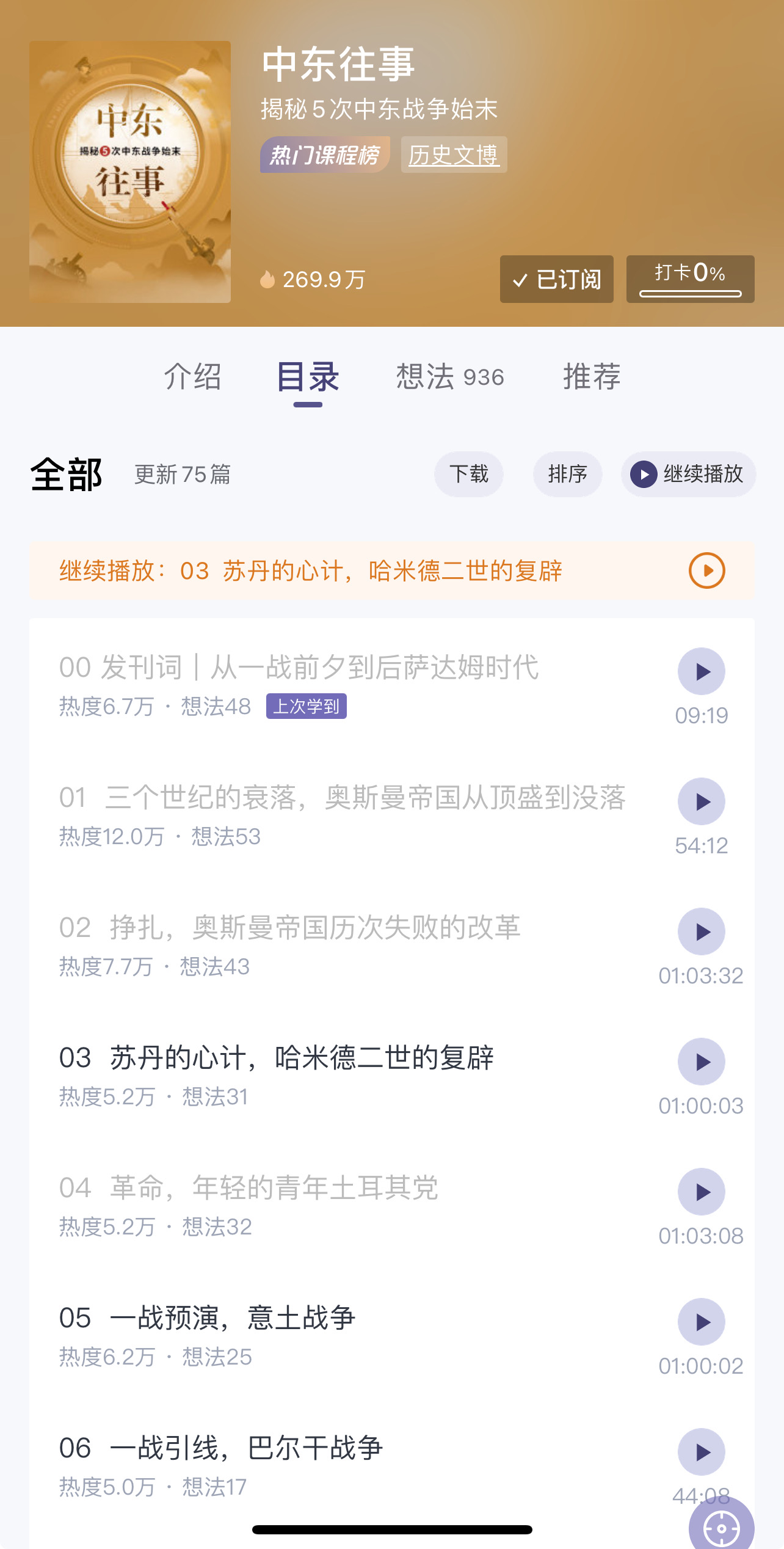Image resolution: width=784 pixels, height=1549 pixels.
Task: Open the 热门课程榜 ranking tag
Action: 325,155
